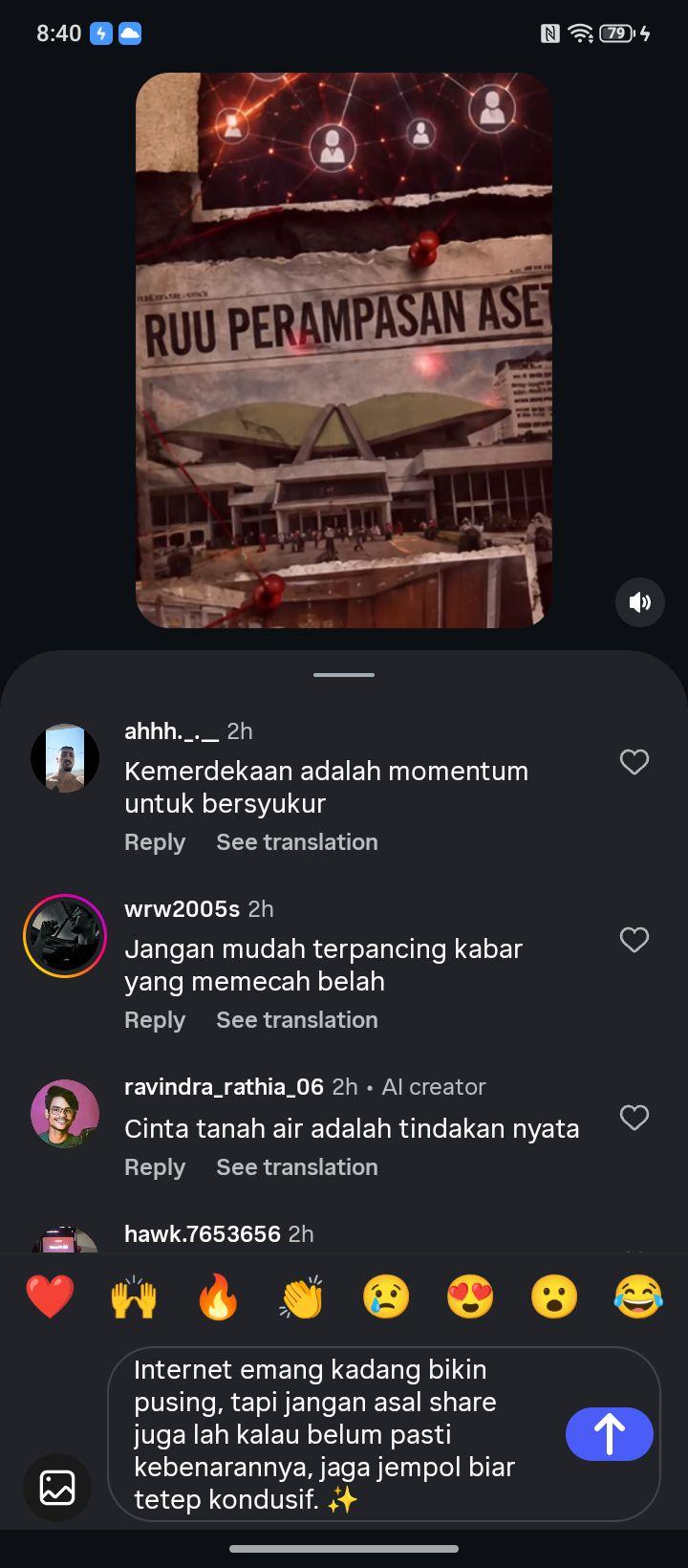Add the laughing tears emoji

[x=638, y=1297]
